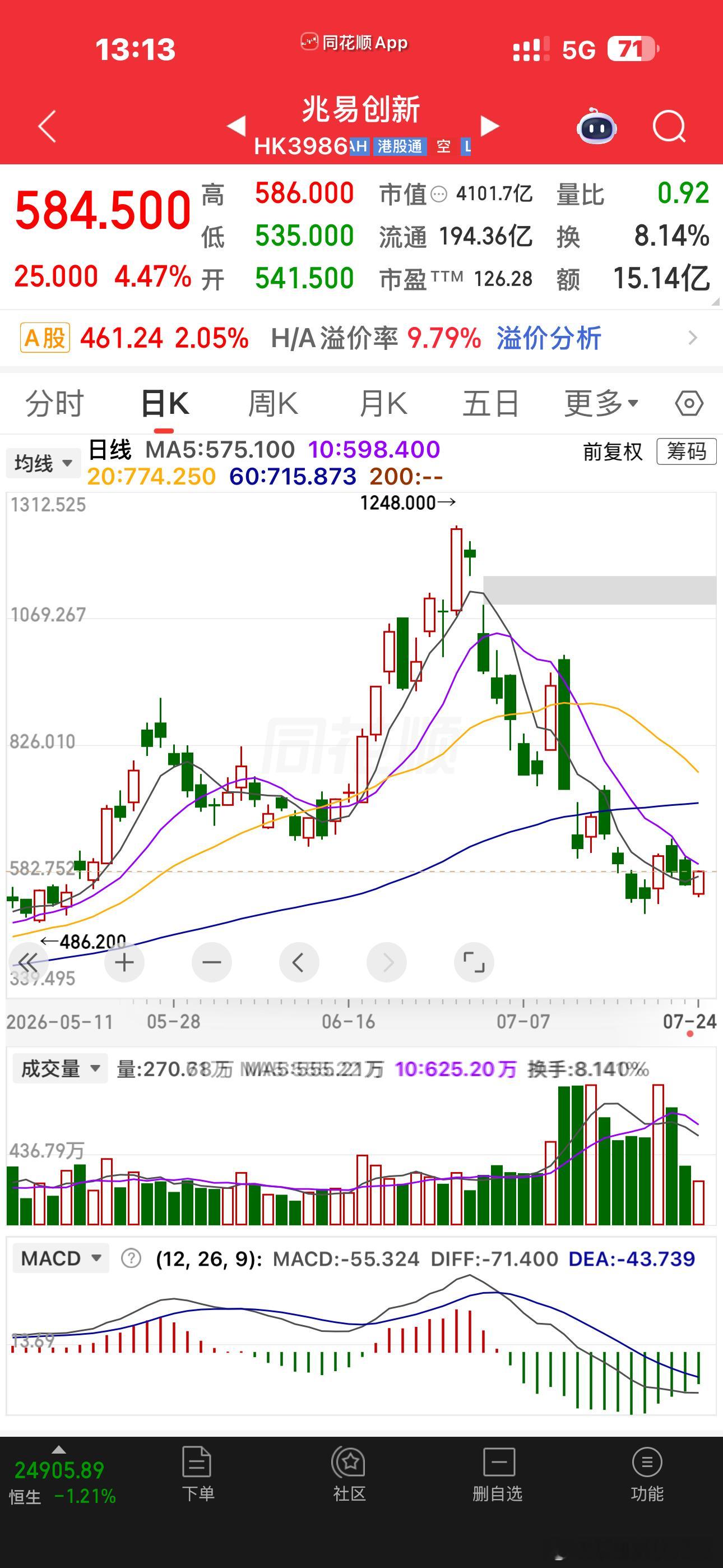Open chart settings hexagon icon
This screenshot has width=723, height=1568.
point(689,404)
